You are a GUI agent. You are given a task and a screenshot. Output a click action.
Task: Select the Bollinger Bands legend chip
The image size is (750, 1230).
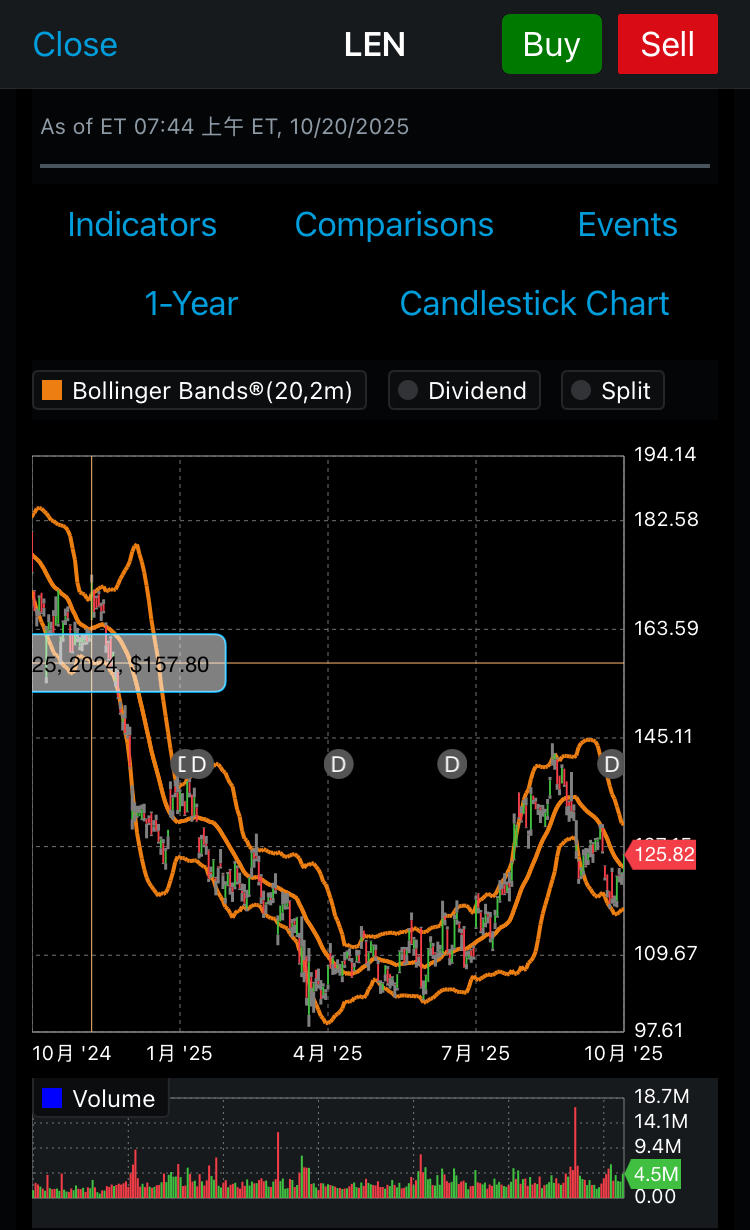pyautogui.click(x=199, y=391)
